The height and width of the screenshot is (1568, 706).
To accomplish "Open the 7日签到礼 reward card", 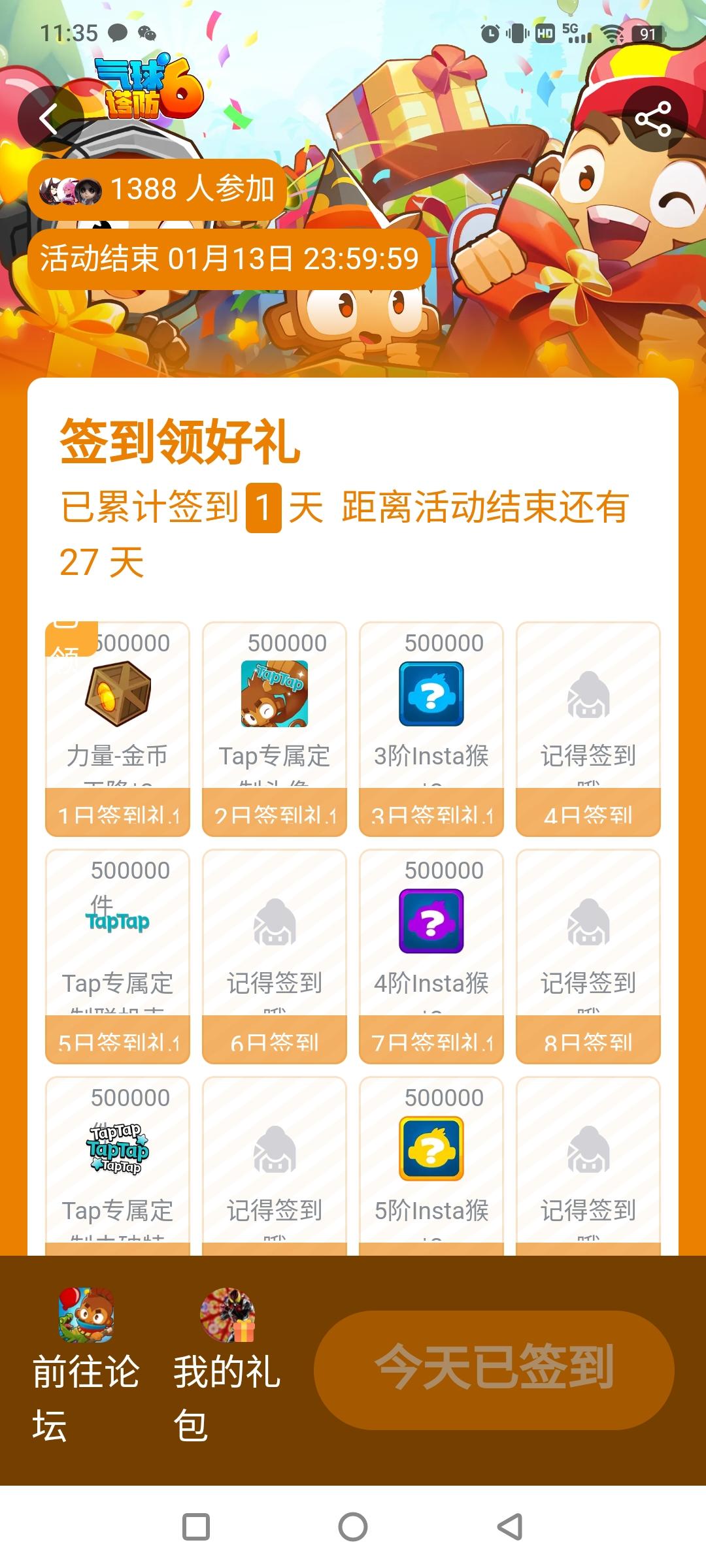I will coord(431,954).
